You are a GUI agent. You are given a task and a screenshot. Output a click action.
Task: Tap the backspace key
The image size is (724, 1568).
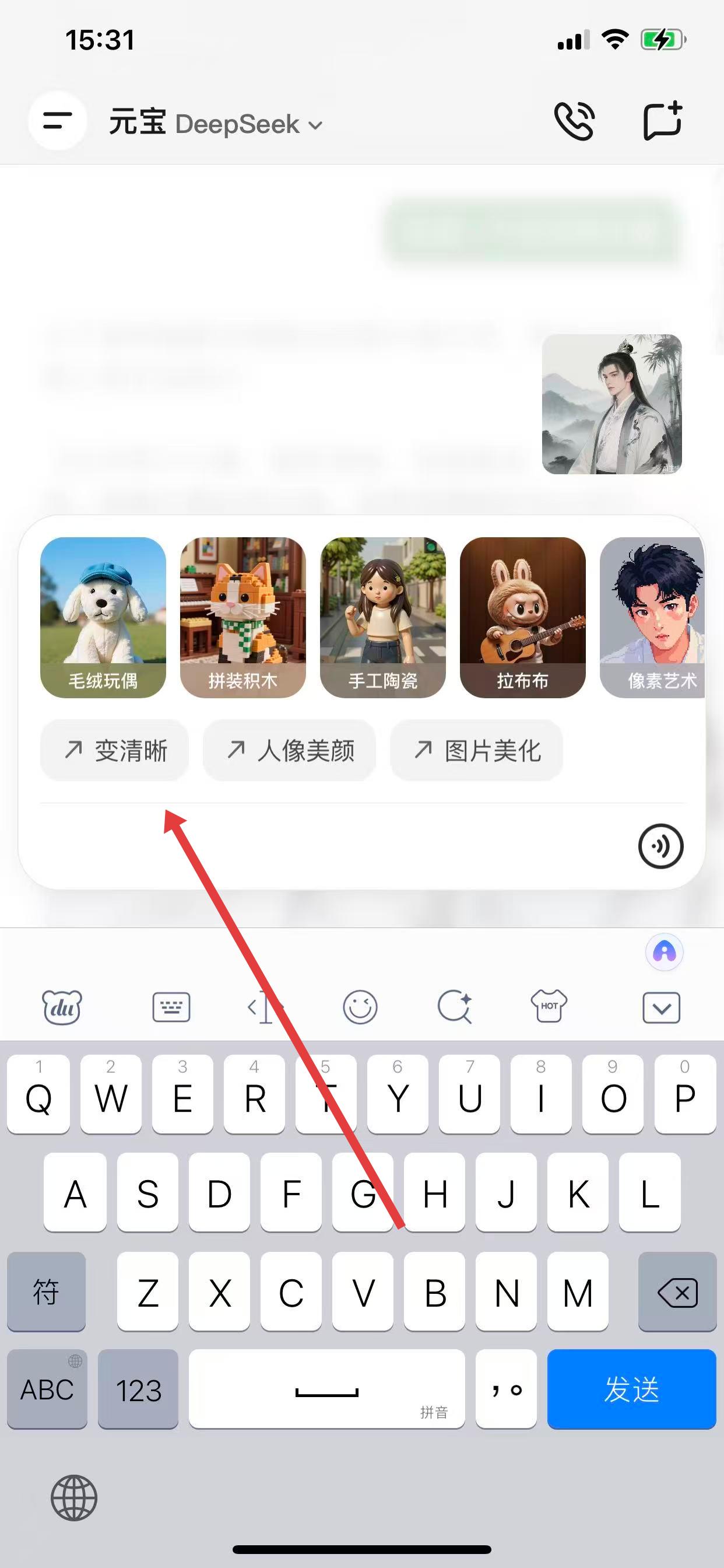(677, 1293)
